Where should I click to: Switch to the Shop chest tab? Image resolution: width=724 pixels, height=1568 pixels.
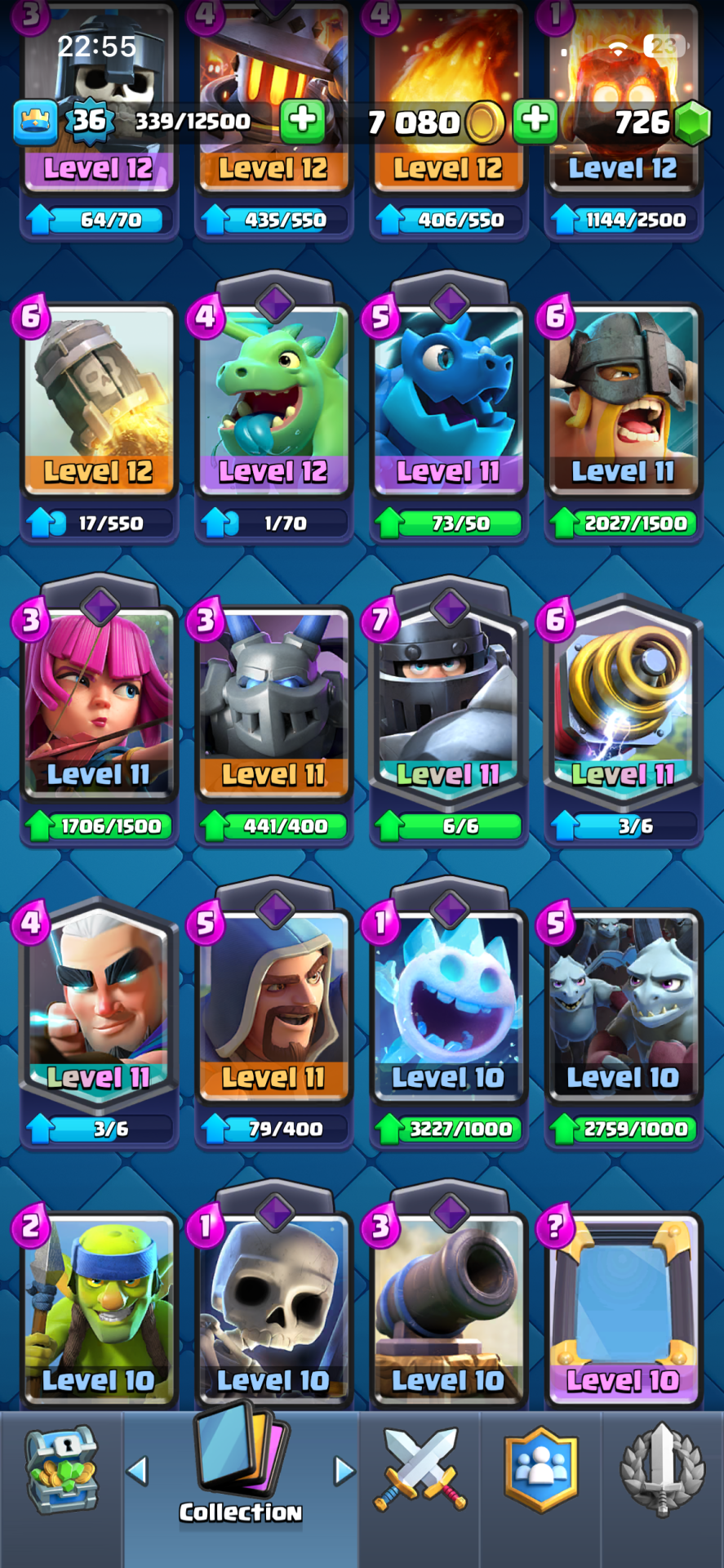62,1470
